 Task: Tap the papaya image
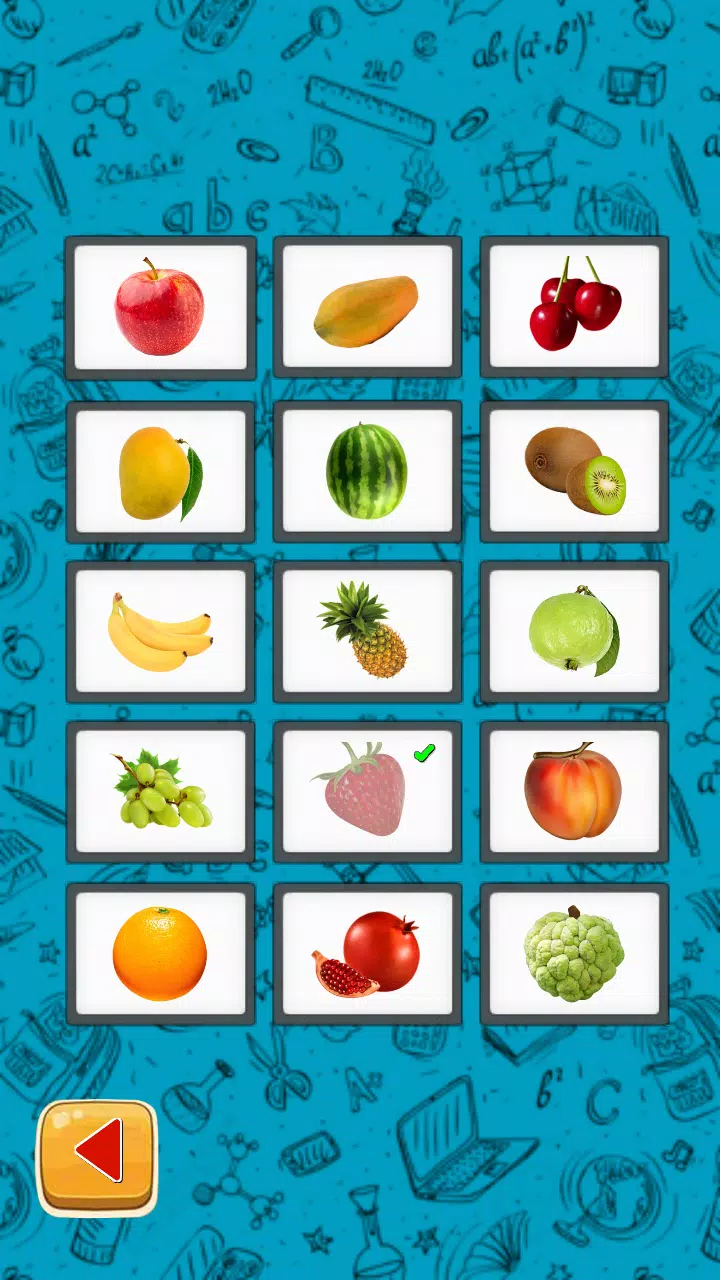pyautogui.click(x=367, y=306)
